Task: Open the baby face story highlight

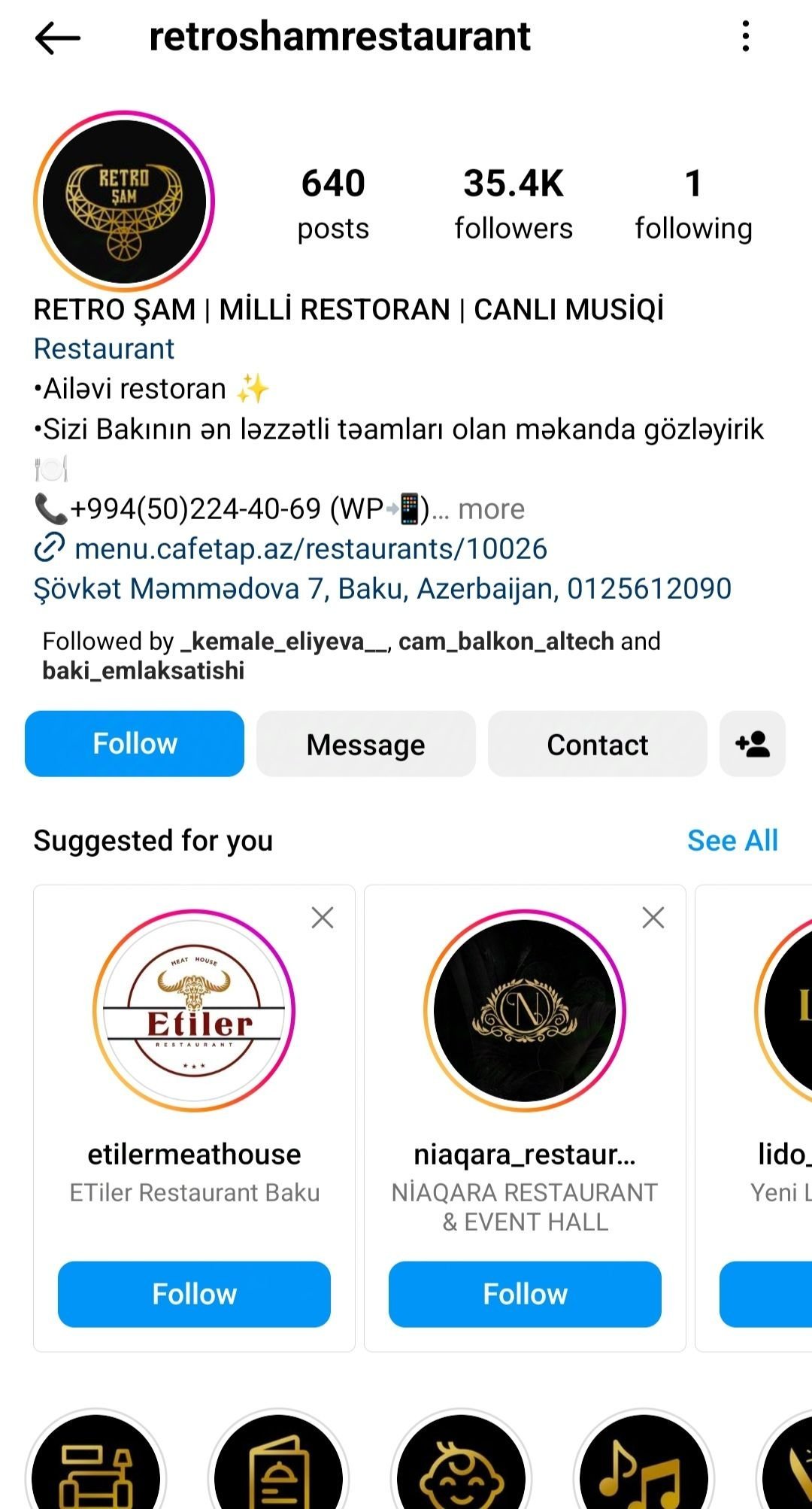Action: coord(461,1463)
